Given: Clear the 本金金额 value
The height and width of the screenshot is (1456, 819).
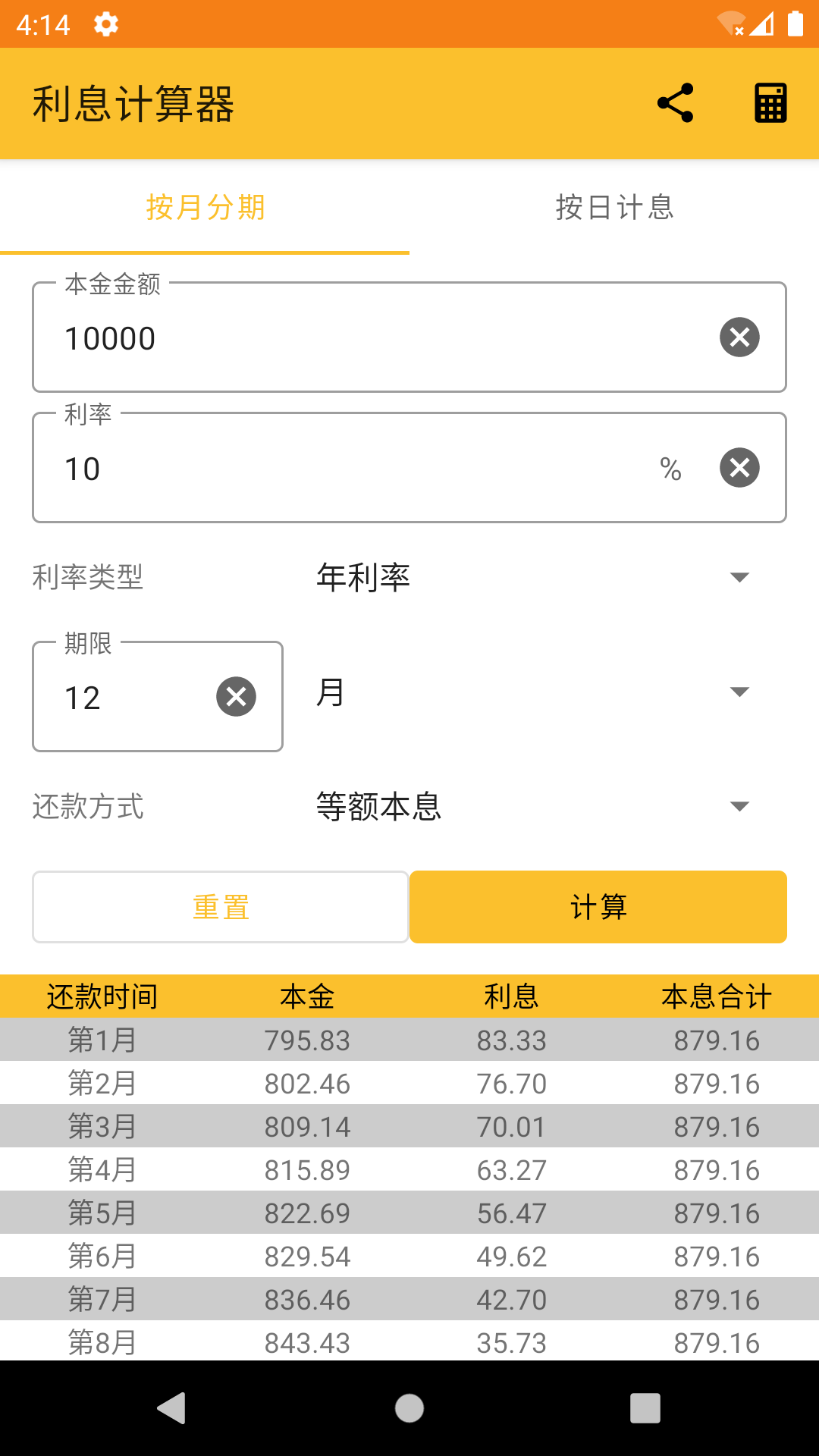Looking at the screenshot, I should (x=739, y=337).
